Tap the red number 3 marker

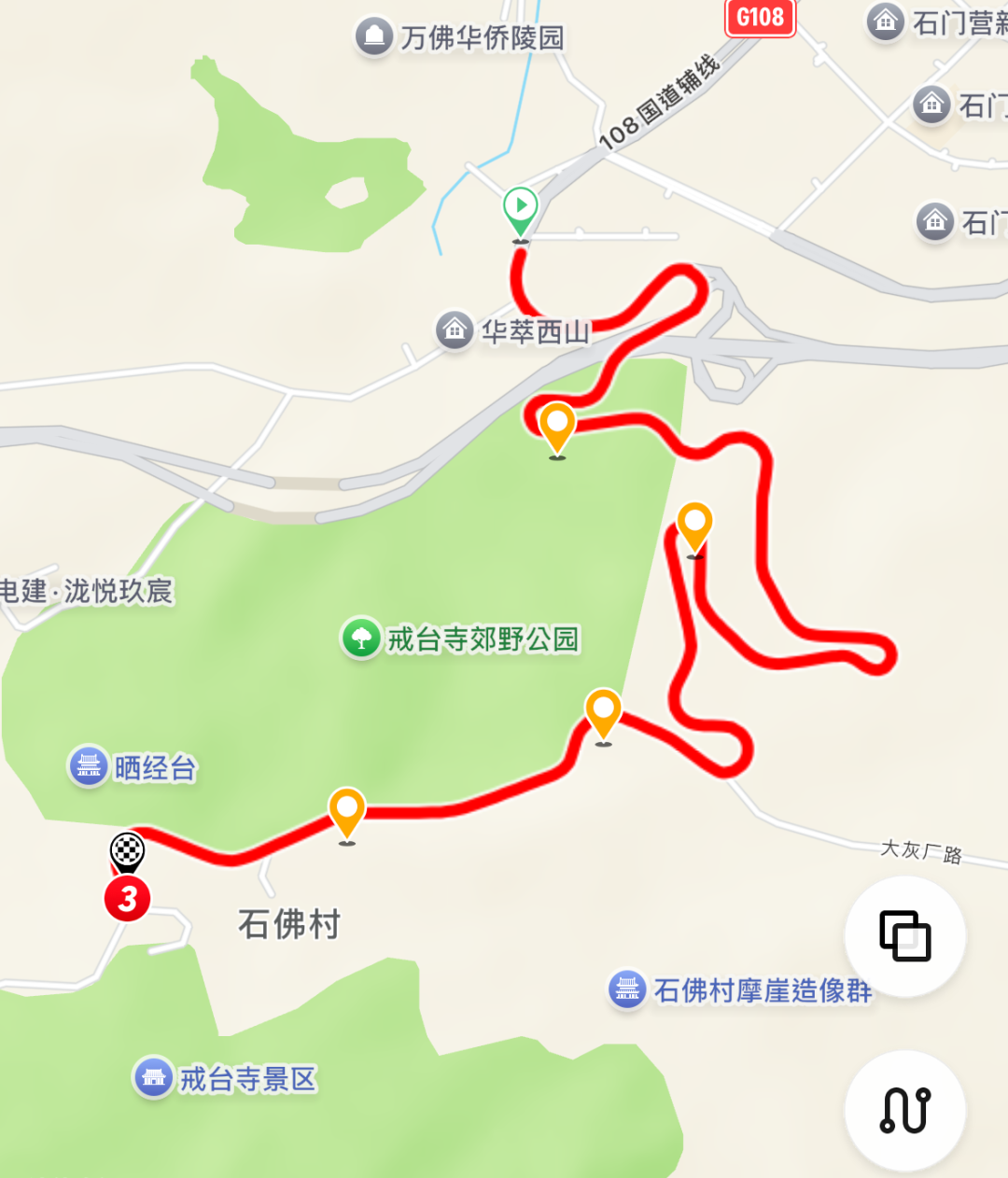click(128, 899)
